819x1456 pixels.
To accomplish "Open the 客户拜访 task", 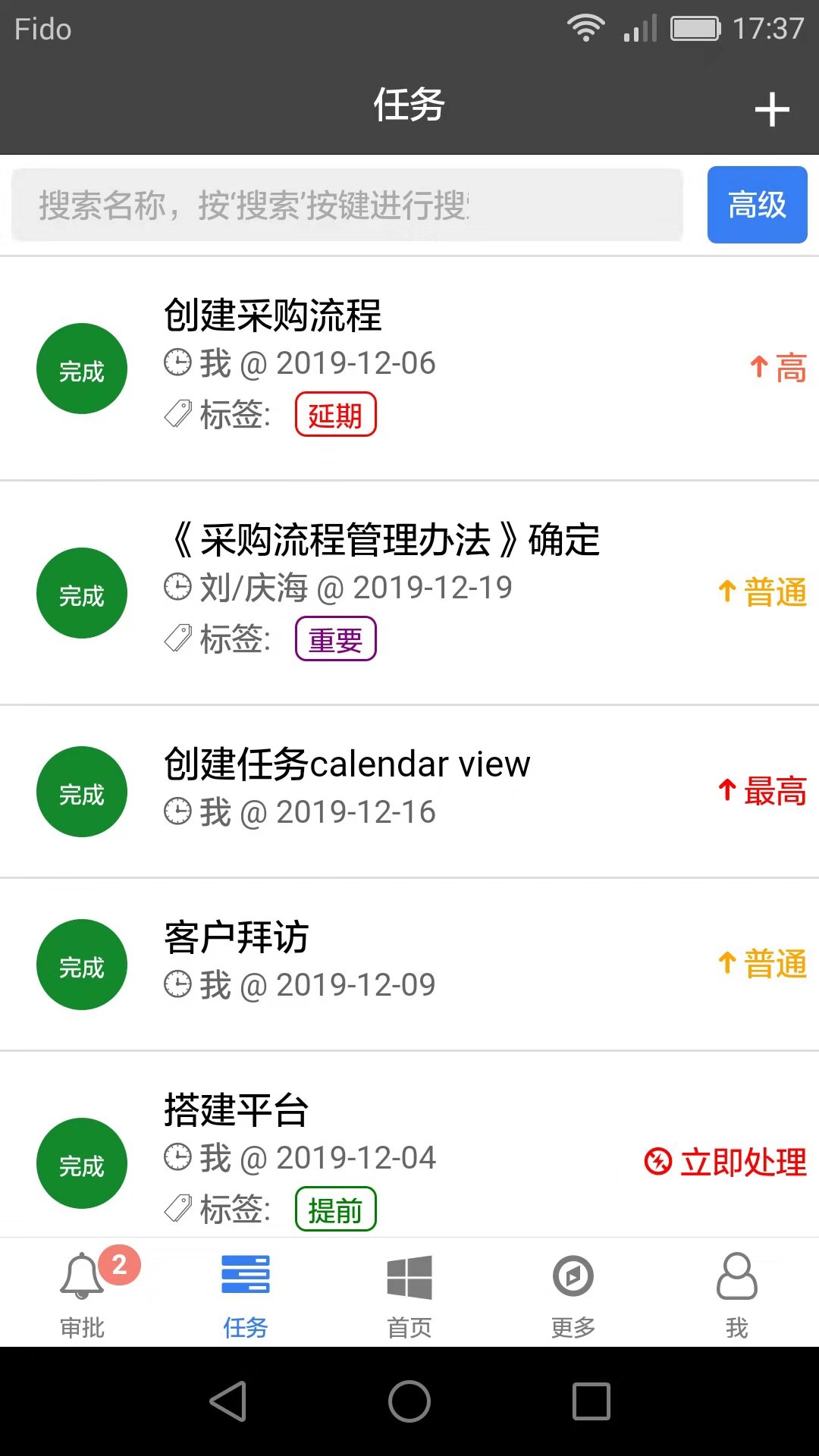I will click(x=409, y=965).
